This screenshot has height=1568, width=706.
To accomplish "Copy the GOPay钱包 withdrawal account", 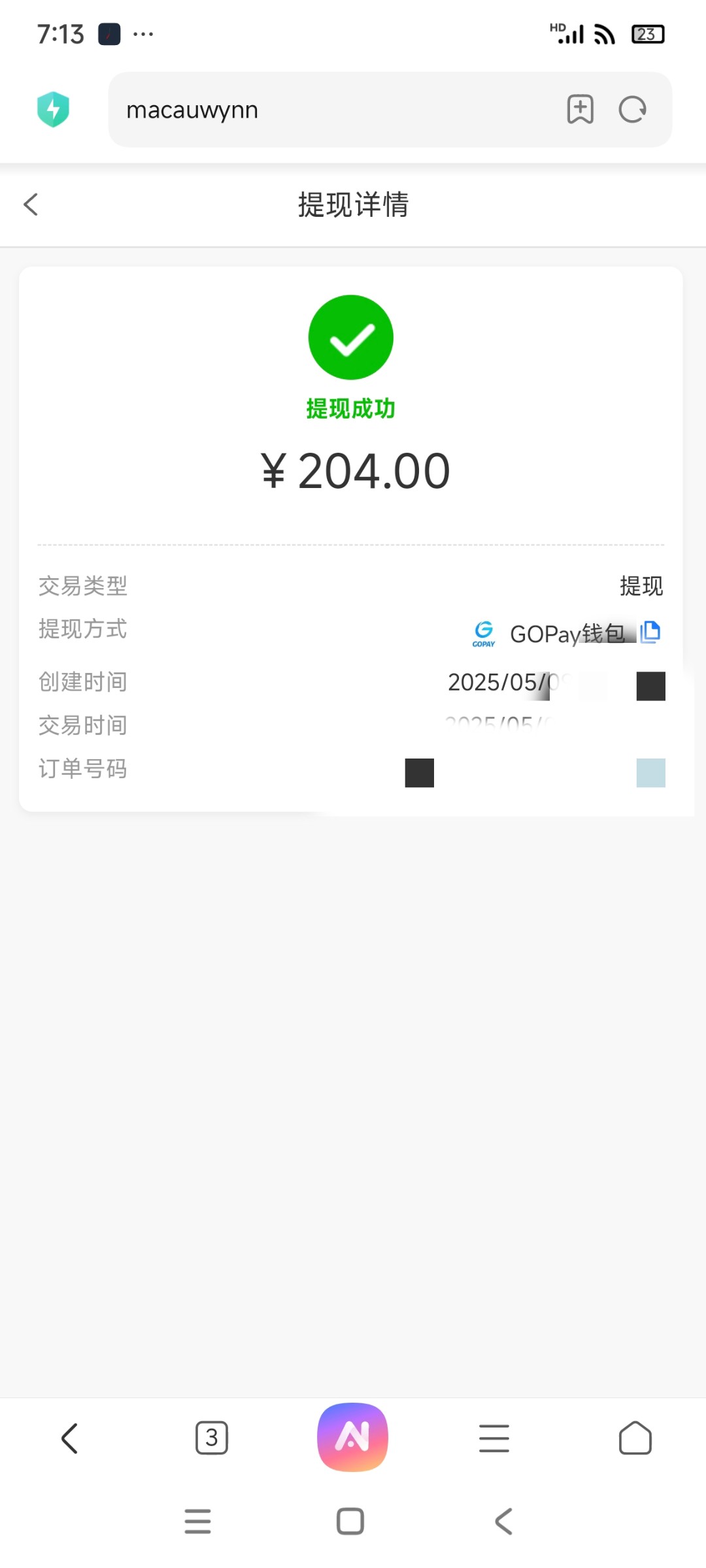I will click(x=650, y=632).
